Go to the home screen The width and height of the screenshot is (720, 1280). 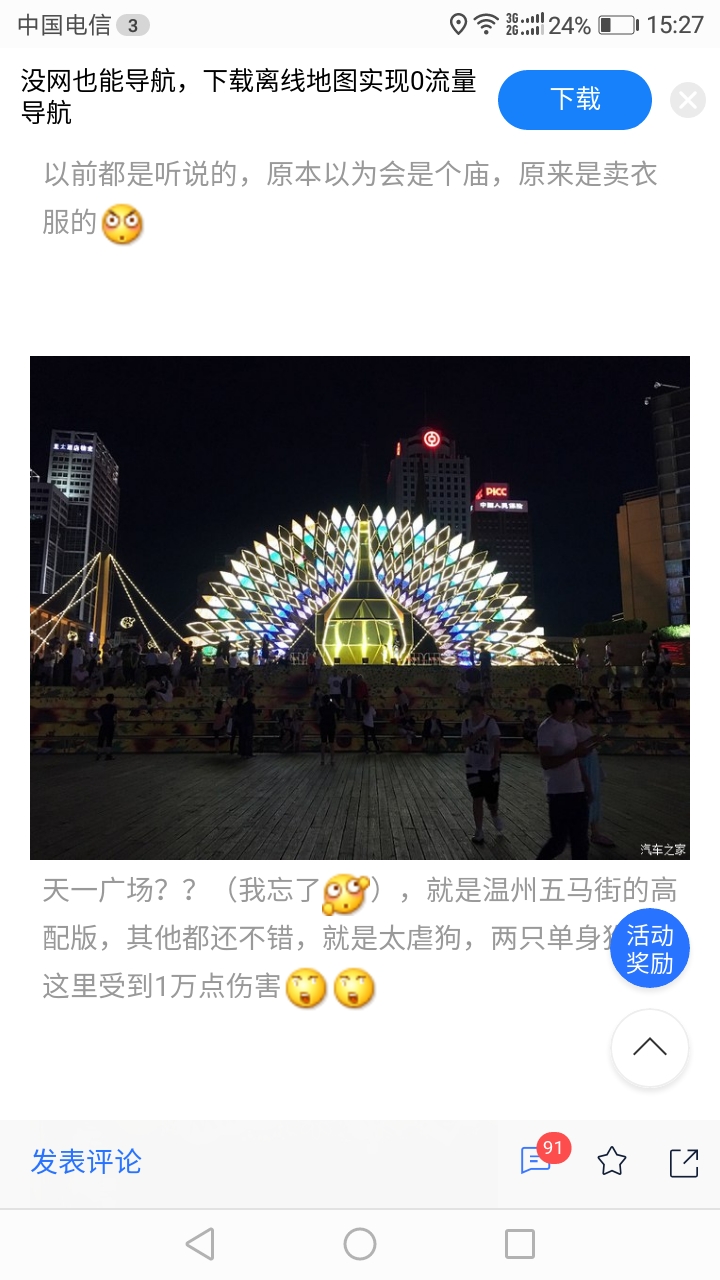[x=360, y=1244]
